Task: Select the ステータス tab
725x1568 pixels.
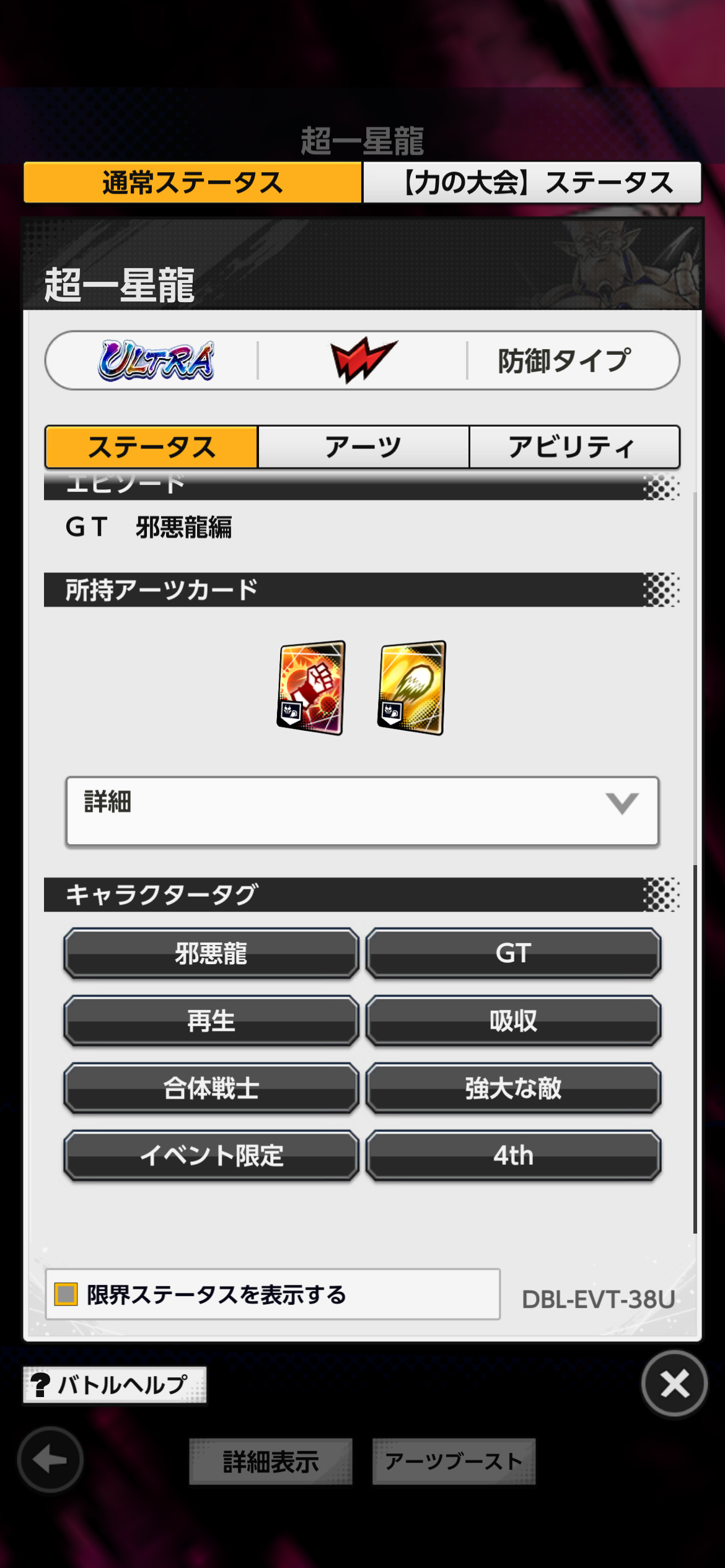Action: tap(151, 446)
